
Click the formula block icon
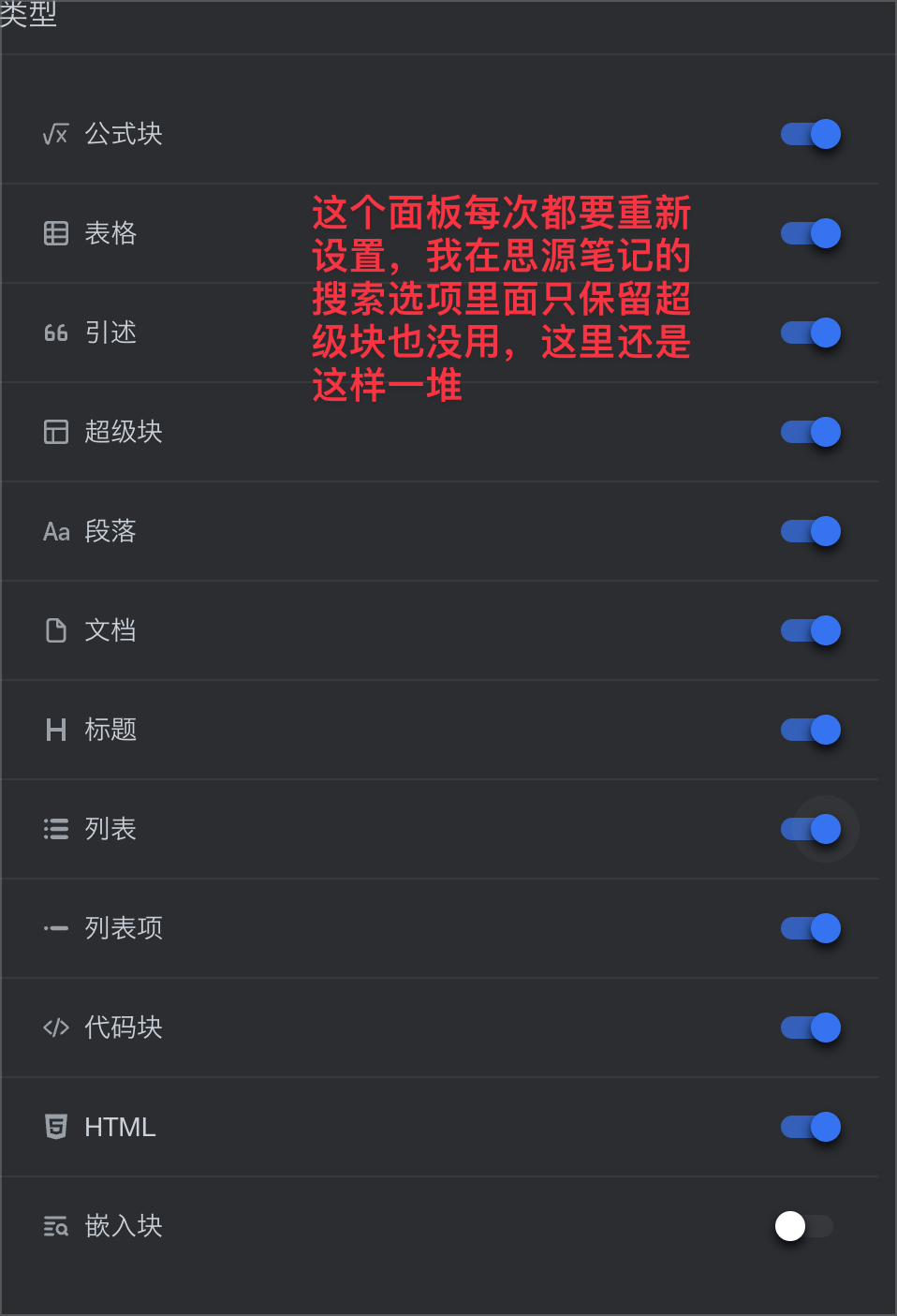pos(55,134)
